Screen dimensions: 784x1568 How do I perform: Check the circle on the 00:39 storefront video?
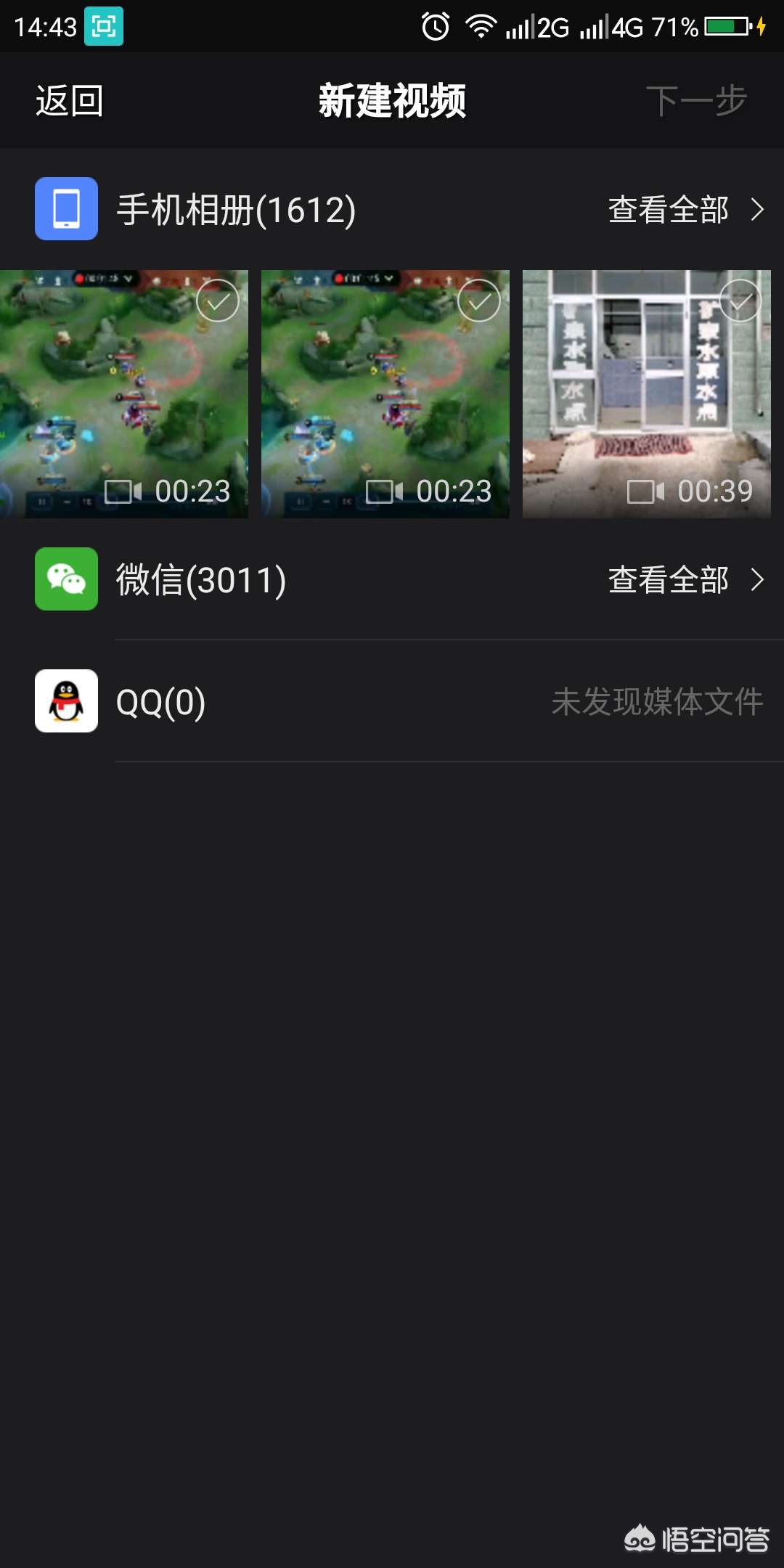pos(740,301)
